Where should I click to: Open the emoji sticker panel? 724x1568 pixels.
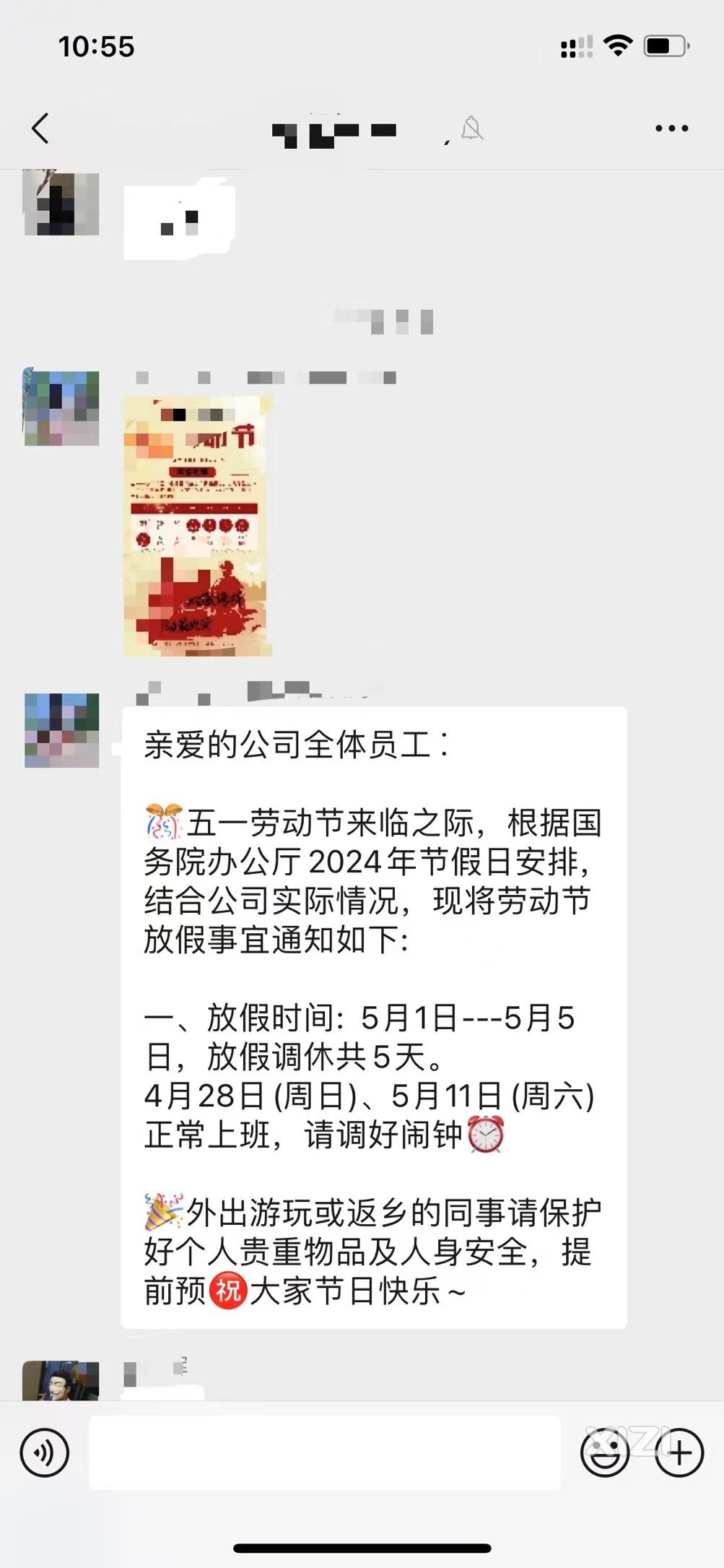pos(605,1452)
